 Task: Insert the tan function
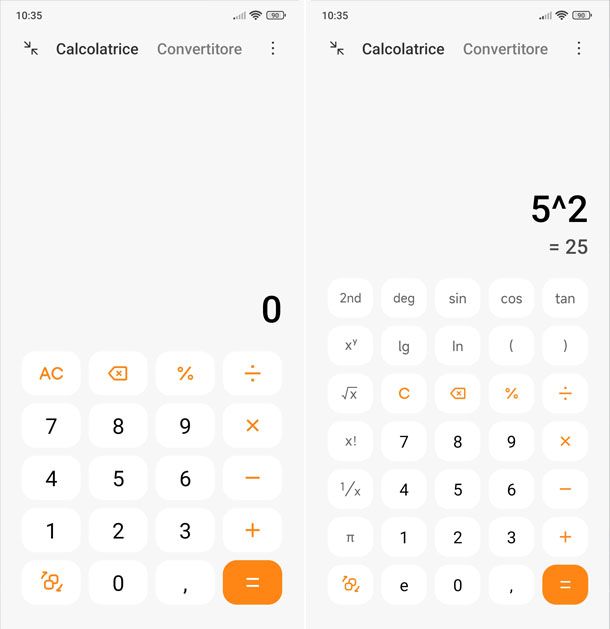pos(565,298)
